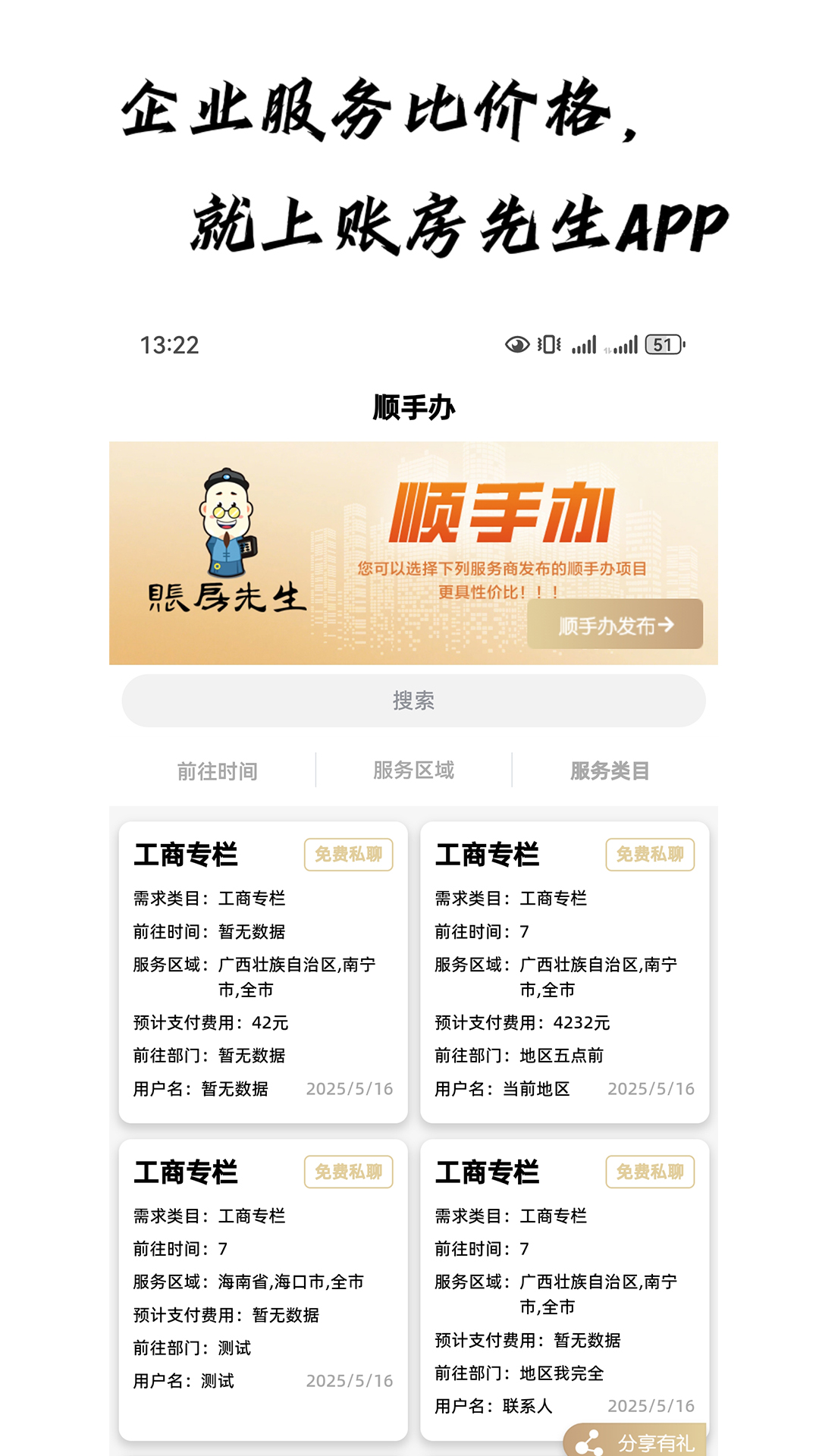Viewport: 819px width, 1456px height.
Task: Tap the eye protection icon in the status bar
Action: pyautogui.click(x=516, y=346)
